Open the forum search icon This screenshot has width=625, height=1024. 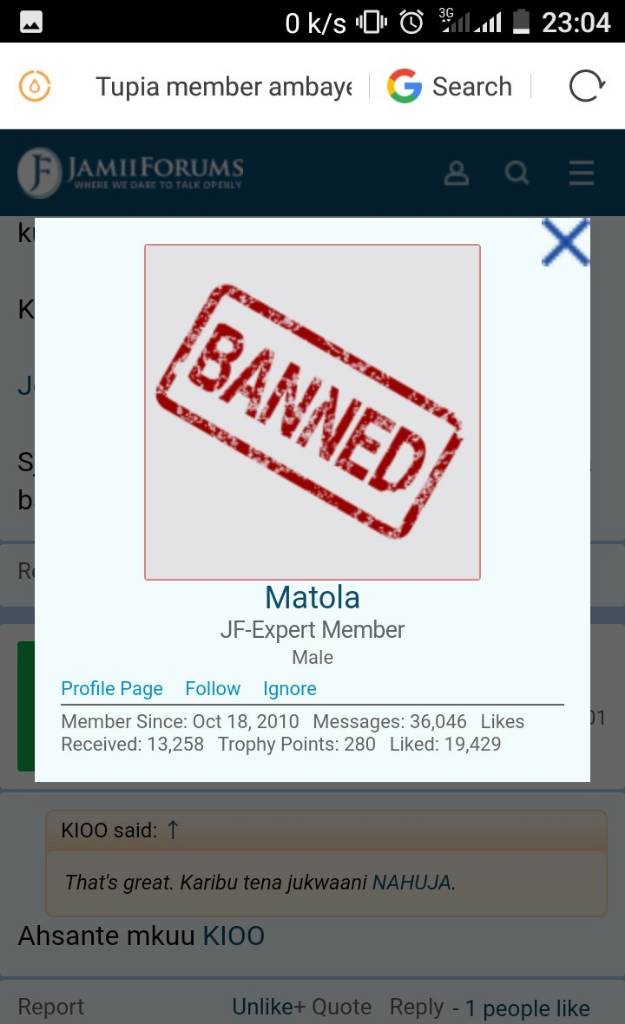tap(517, 173)
